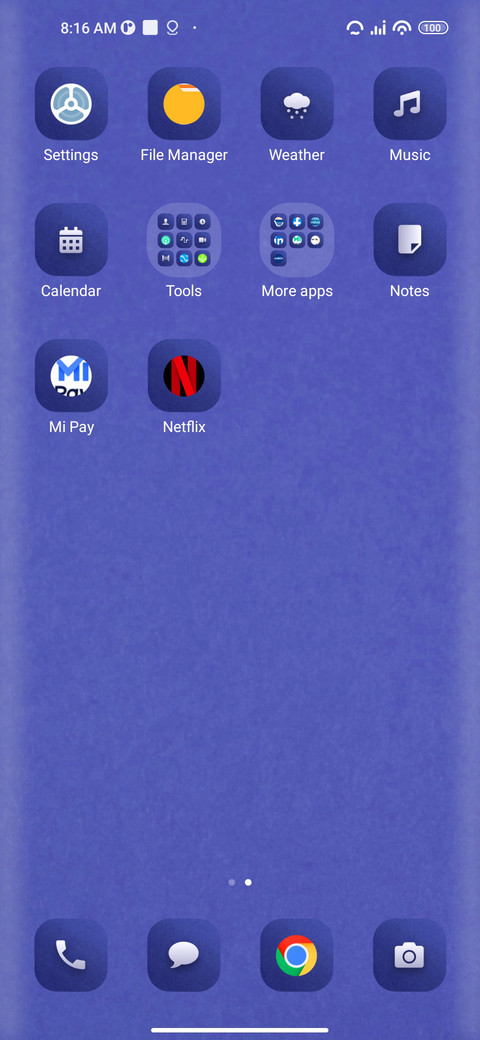This screenshot has height=1040, width=480.
Task: Launch the Music app
Action: pos(410,103)
